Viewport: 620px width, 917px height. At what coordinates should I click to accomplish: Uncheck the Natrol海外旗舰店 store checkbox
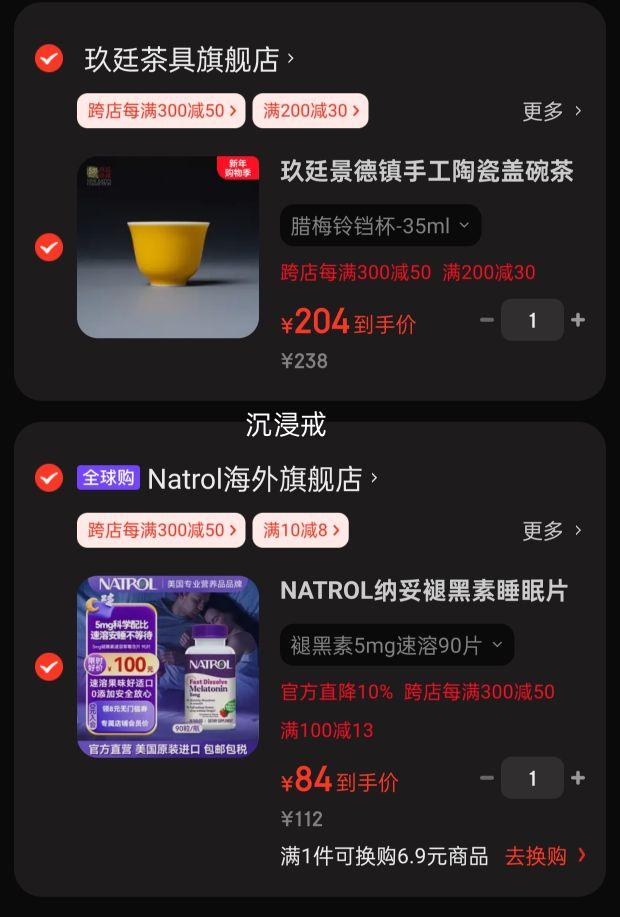(x=49, y=478)
